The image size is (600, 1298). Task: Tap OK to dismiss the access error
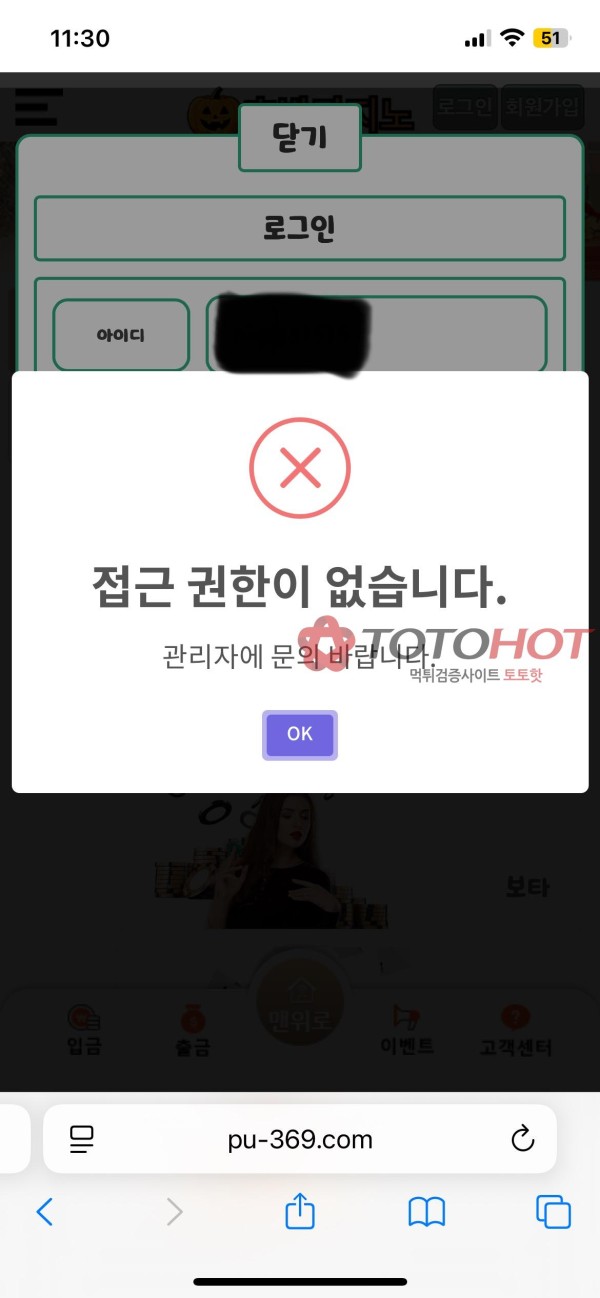click(x=299, y=734)
